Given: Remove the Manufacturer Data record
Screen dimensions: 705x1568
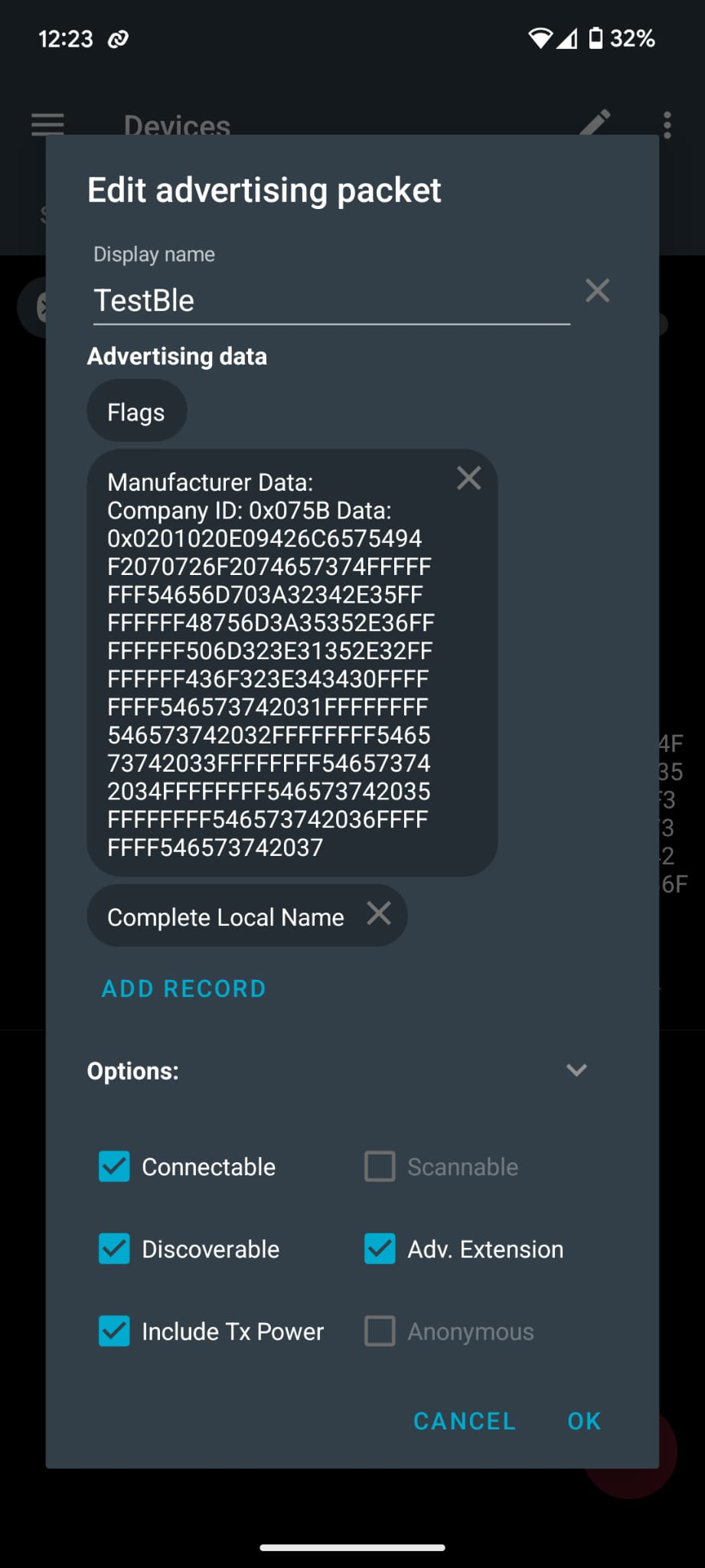Looking at the screenshot, I should pyautogui.click(x=468, y=479).
